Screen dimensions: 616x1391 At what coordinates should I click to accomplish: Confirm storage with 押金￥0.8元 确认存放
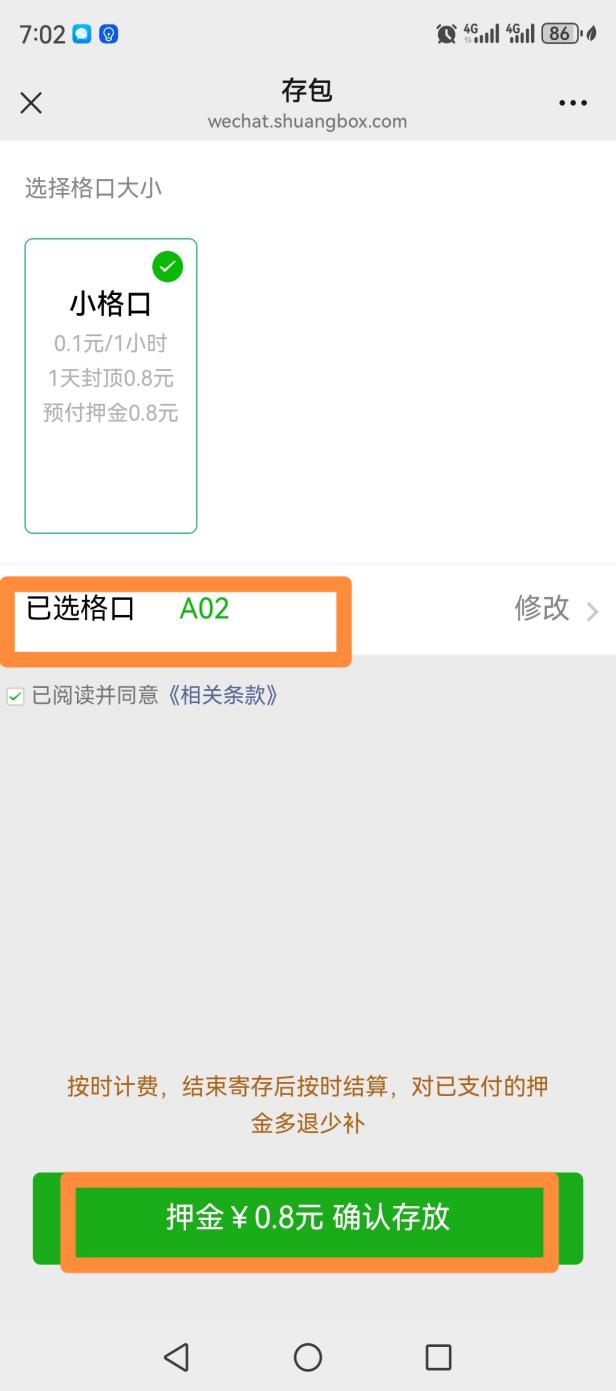[308, 1218]
